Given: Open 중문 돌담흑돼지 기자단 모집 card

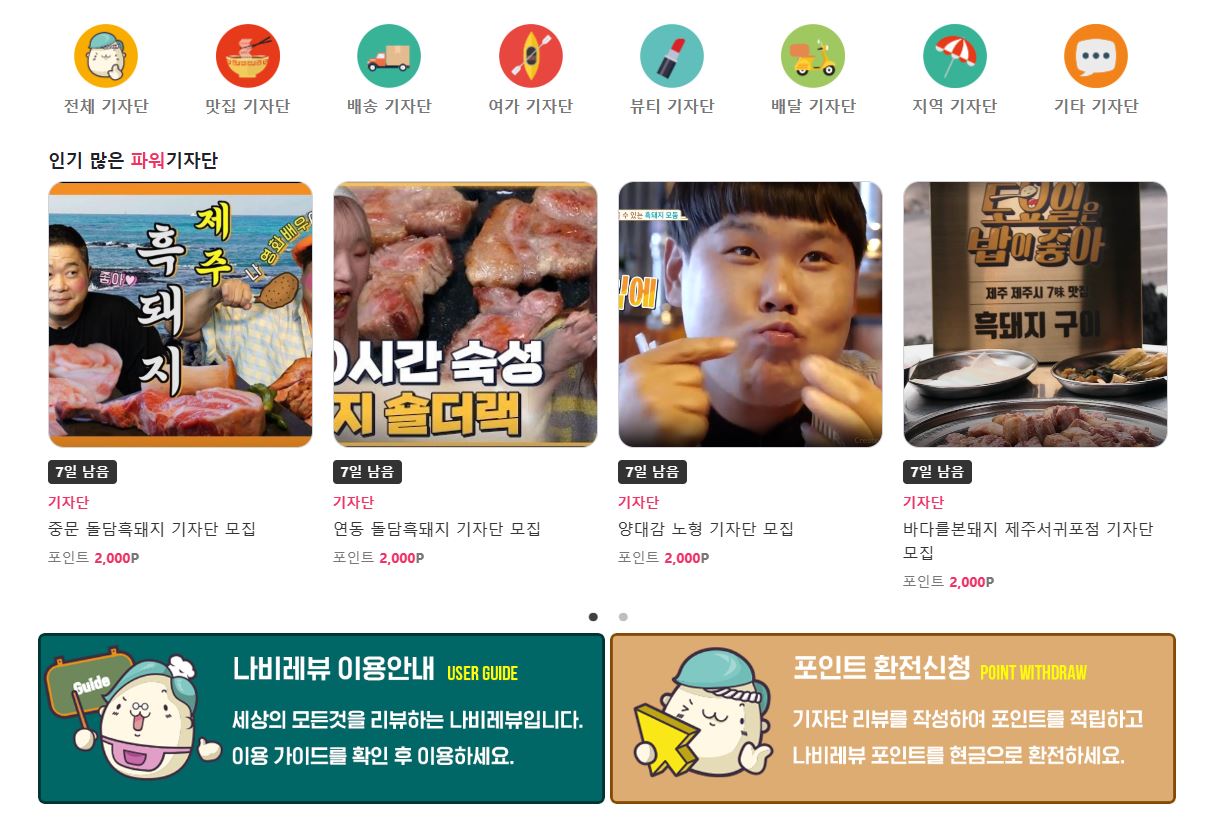Looking at the screenshot, I should 180,315.
